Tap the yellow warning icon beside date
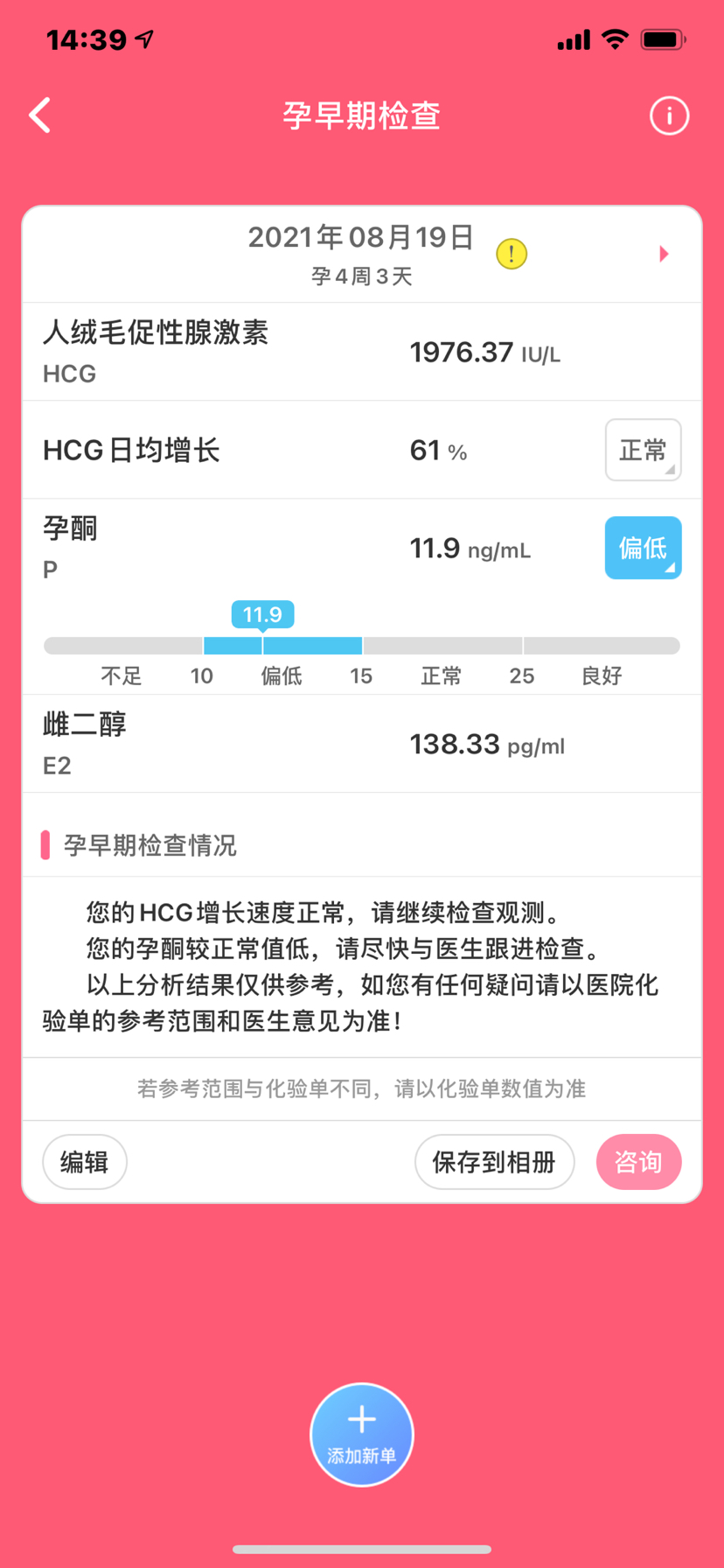 tap(512, 254)
